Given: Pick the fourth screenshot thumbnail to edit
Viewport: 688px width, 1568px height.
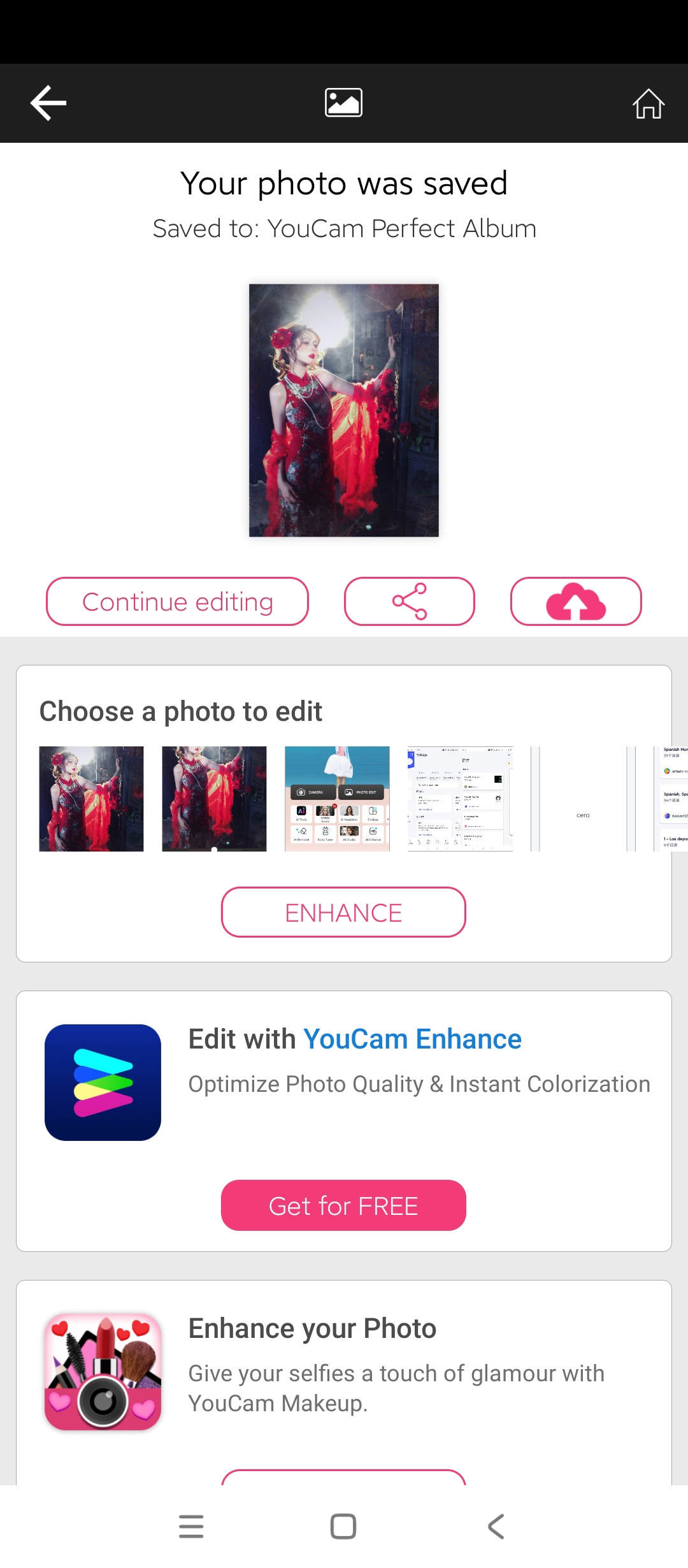Looking at the screenshot, I should point(460,799).
